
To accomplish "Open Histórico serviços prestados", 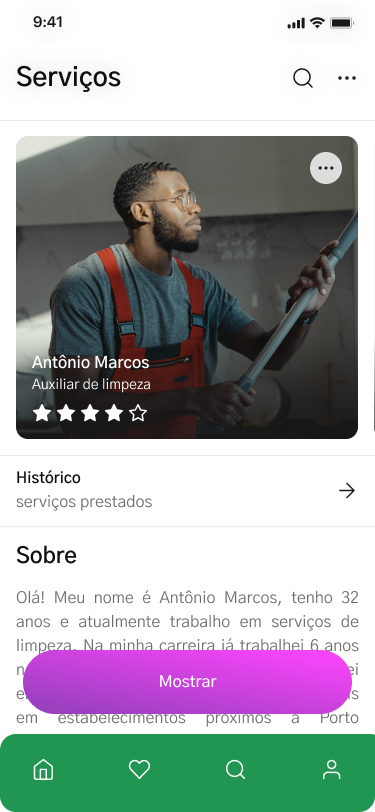I will (187, 490).
